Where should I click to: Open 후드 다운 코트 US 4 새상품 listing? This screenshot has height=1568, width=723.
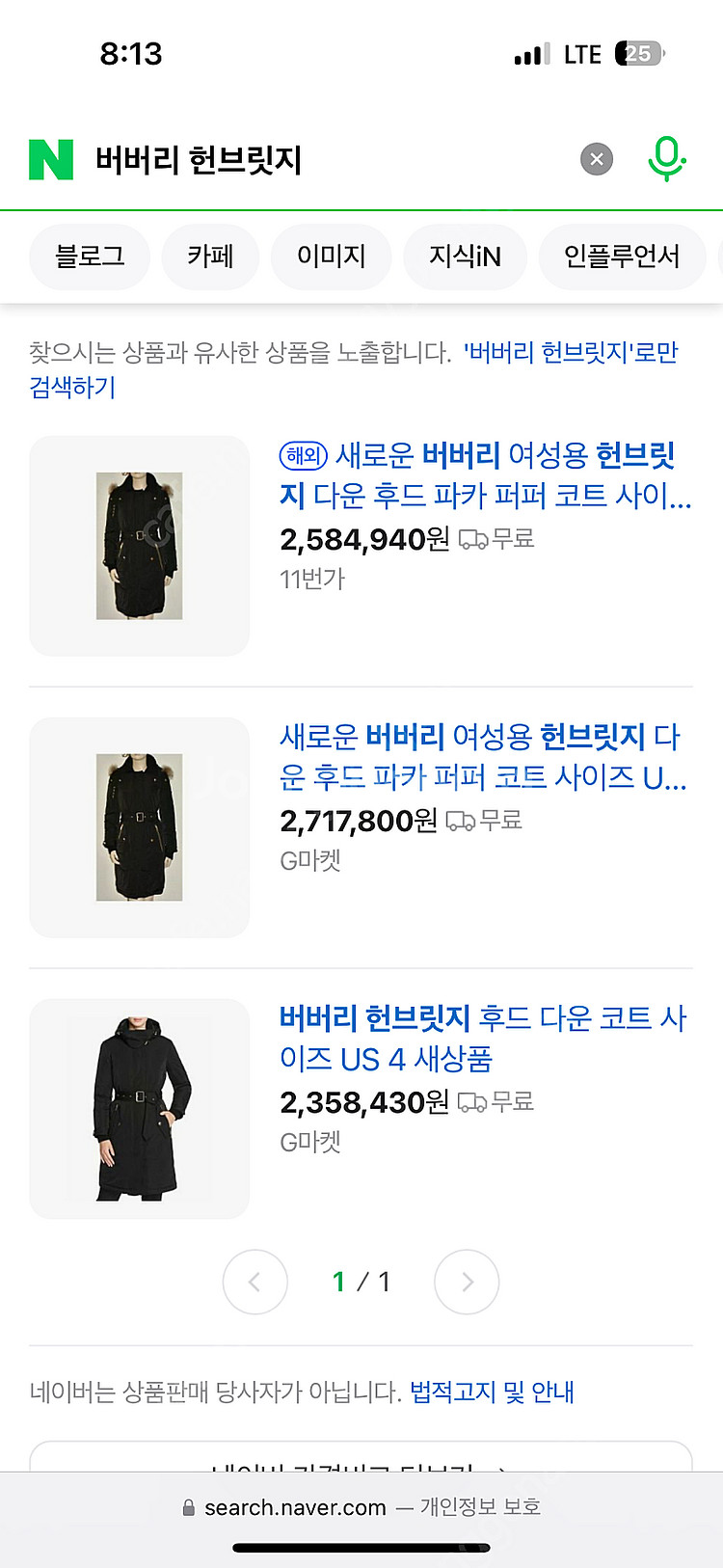click(482, 1038)
